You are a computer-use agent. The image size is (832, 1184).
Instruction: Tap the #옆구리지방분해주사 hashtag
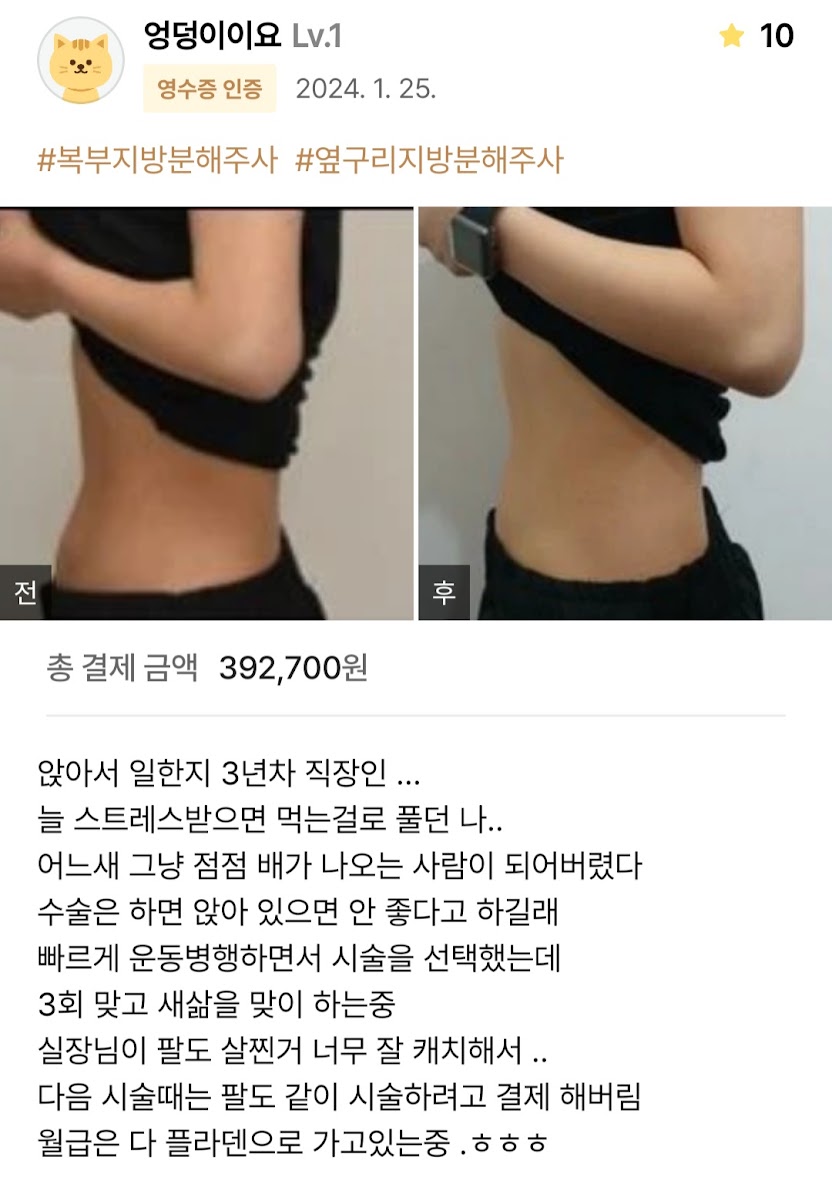tap(429, 160)
